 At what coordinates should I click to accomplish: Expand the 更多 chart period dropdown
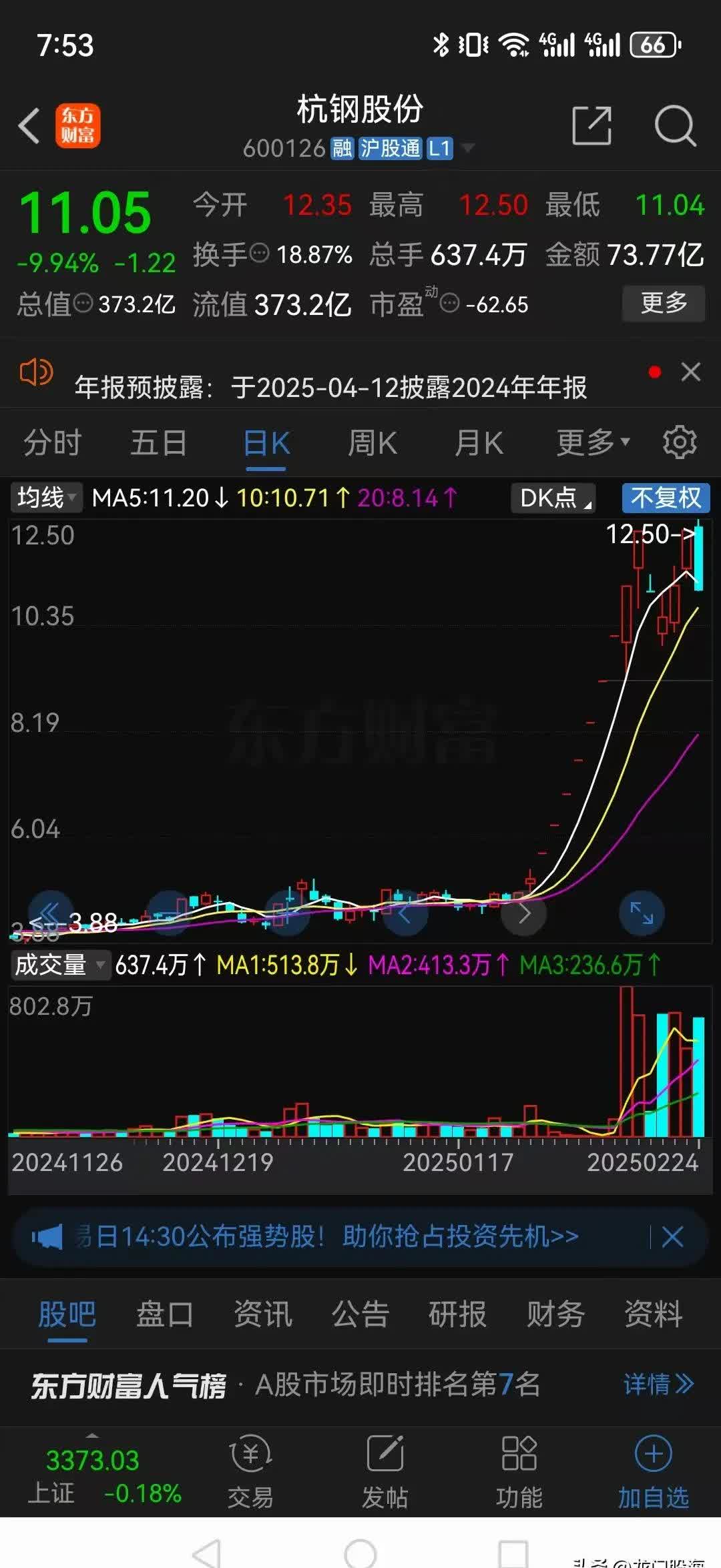point(591,442)
